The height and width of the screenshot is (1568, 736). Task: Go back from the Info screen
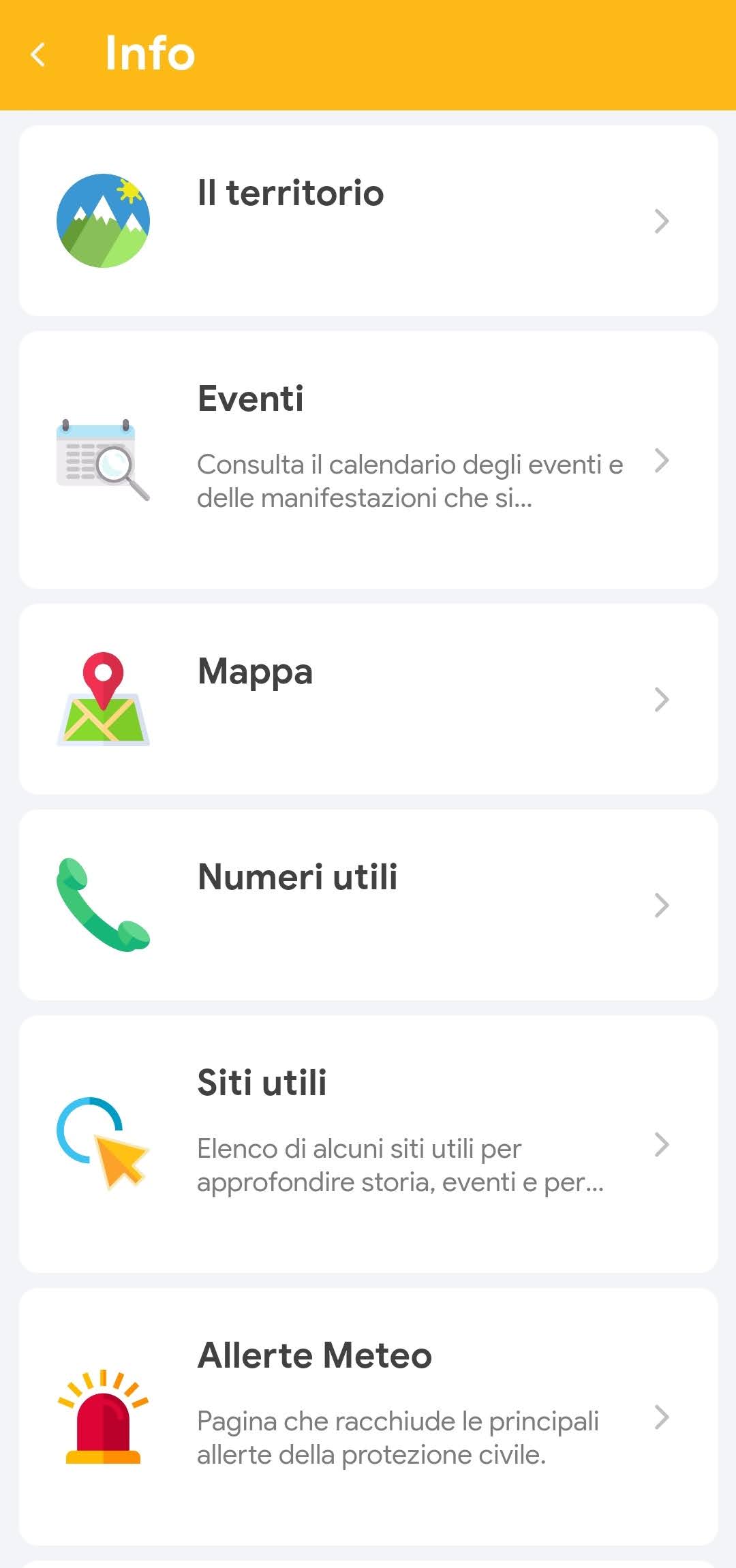(39, 55)
